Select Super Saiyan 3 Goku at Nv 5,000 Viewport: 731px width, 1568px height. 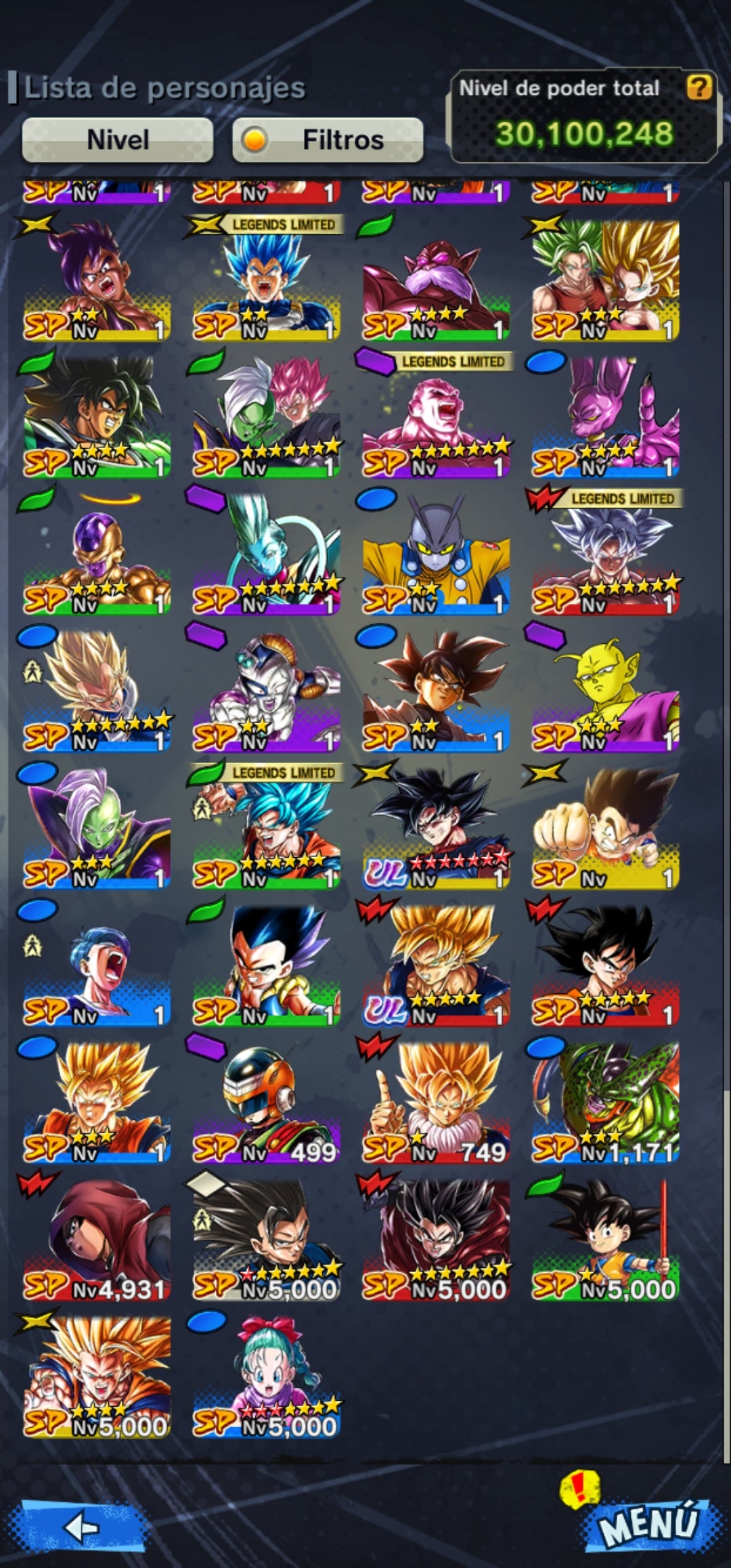[x=97, y=1376]
